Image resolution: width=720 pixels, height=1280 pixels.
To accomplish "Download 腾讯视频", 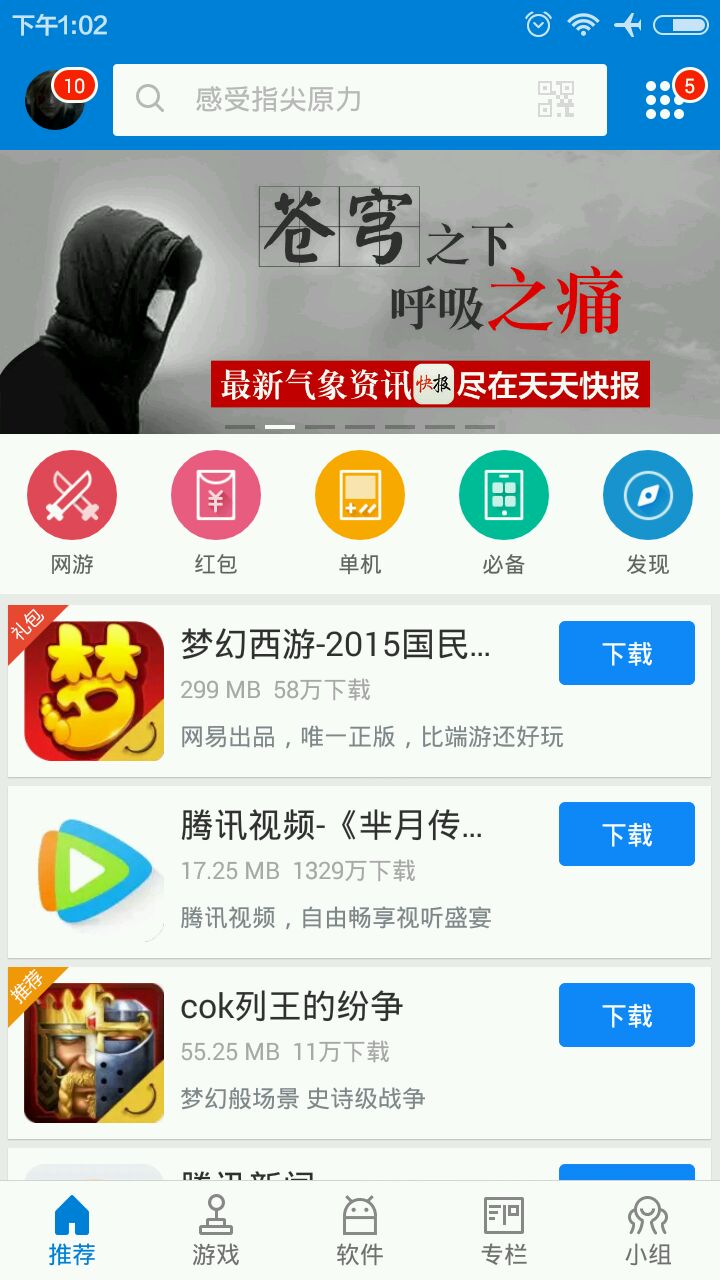I will [626, 834].
